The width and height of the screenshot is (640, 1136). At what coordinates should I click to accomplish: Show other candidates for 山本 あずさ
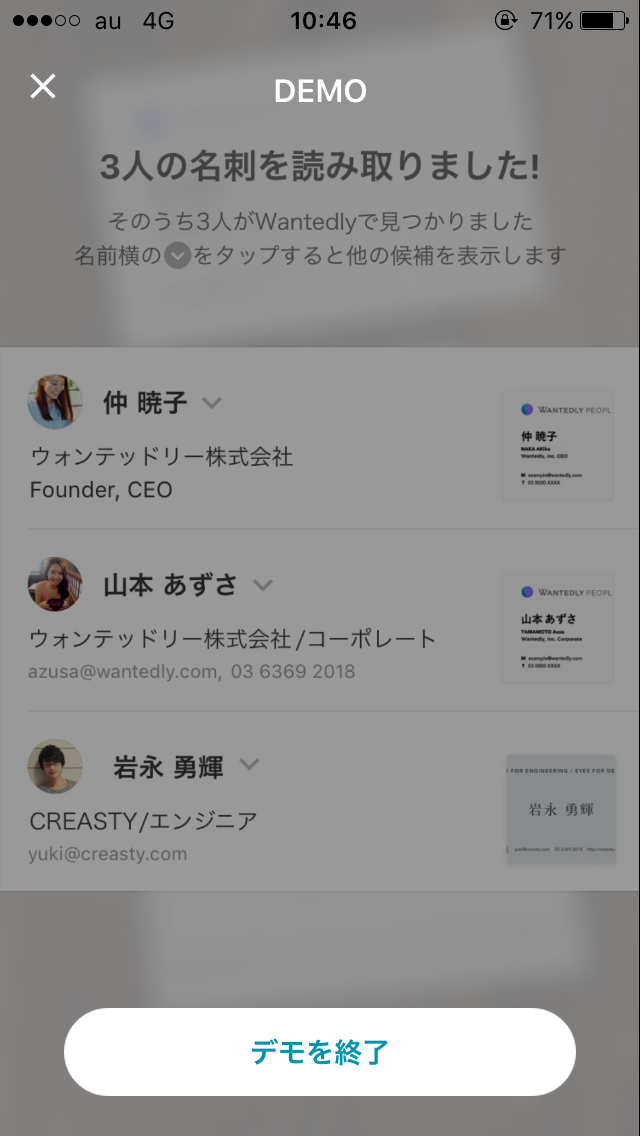tap(262, 585)
